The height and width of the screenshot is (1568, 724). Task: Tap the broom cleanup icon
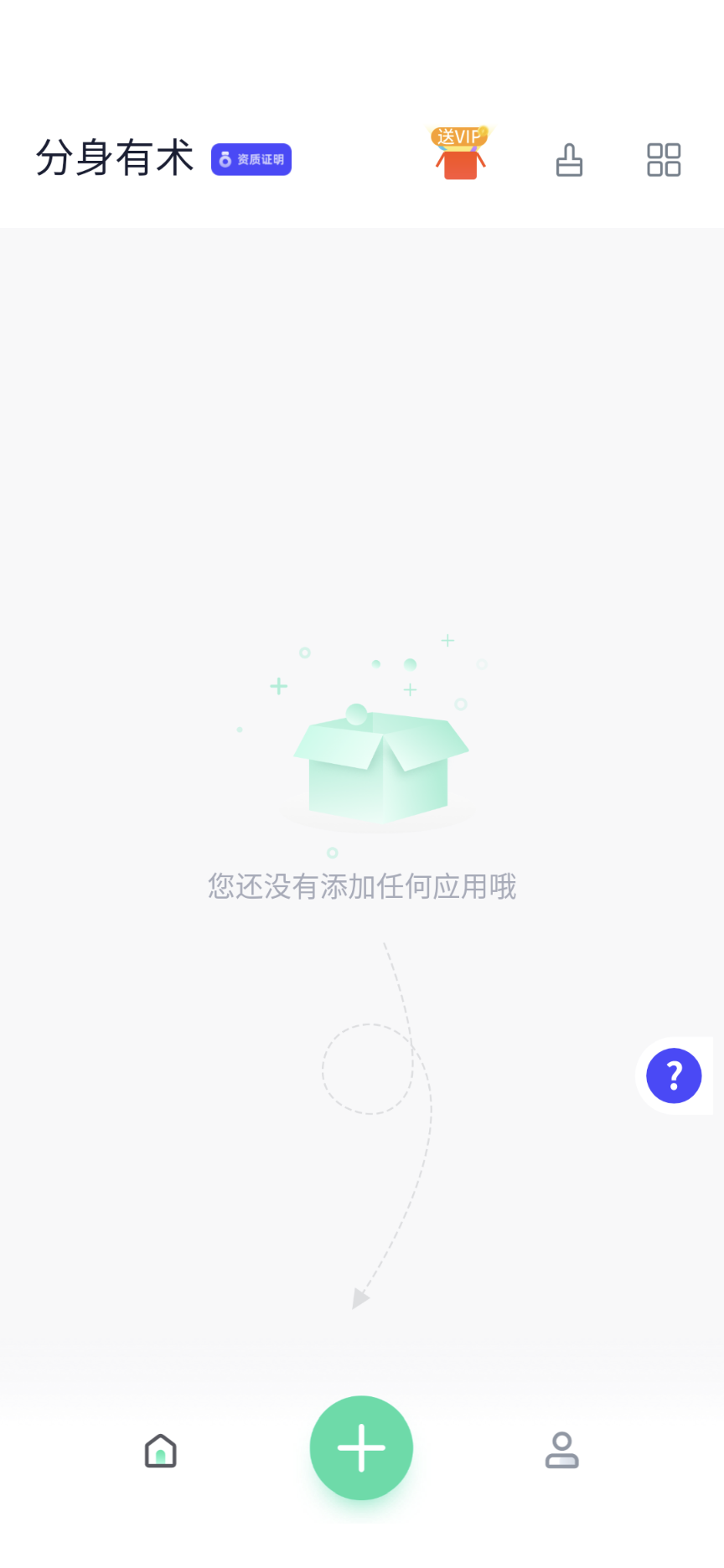tap(569, 160)
